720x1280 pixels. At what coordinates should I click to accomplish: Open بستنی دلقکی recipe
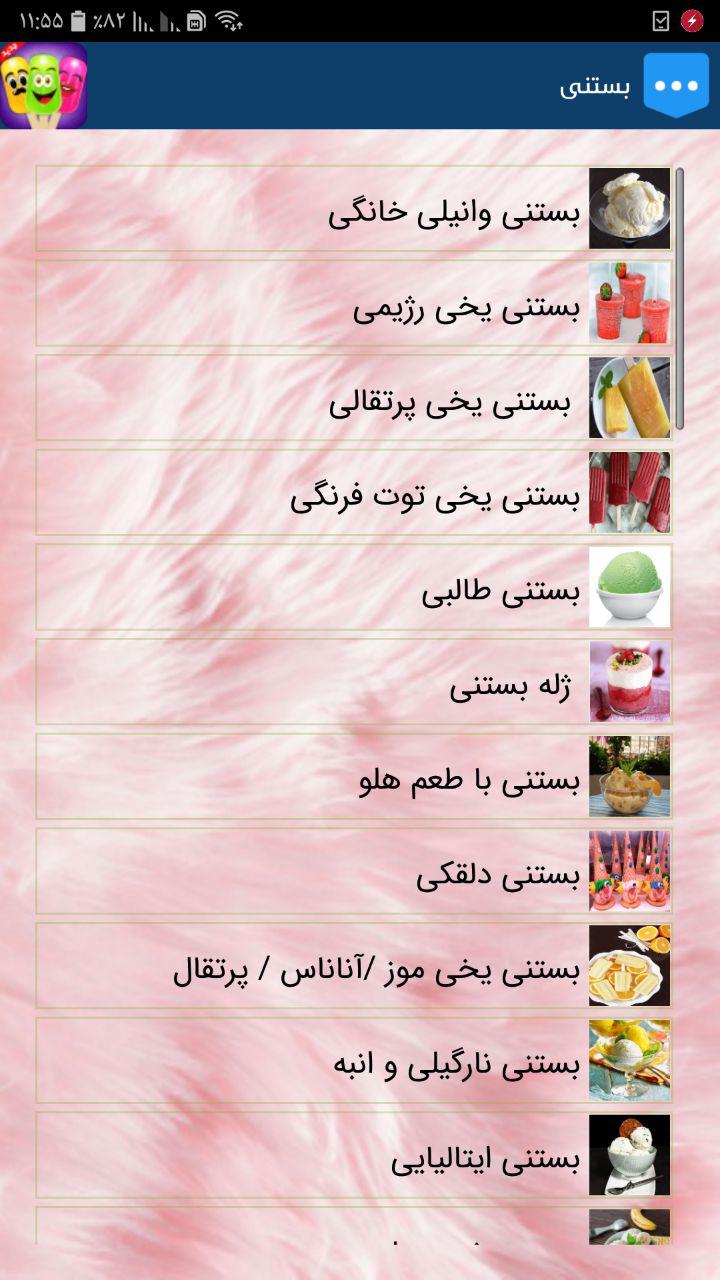[x=354, y=871]
